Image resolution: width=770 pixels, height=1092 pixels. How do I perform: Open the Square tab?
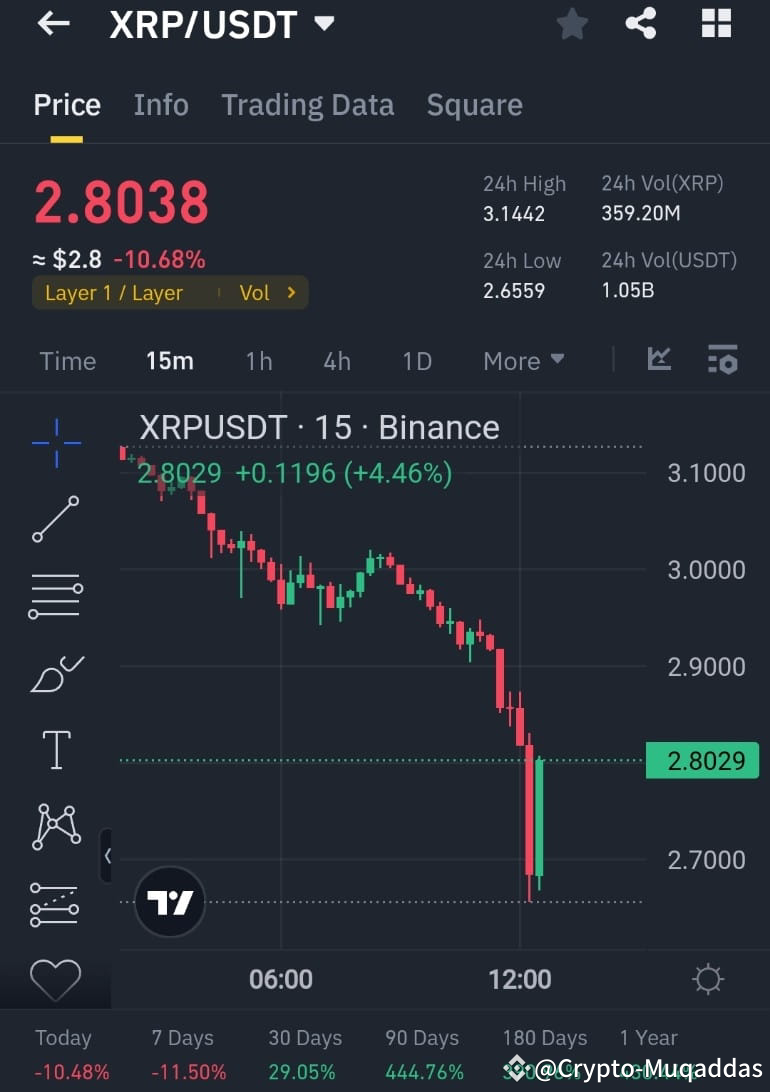click(474, 104)
